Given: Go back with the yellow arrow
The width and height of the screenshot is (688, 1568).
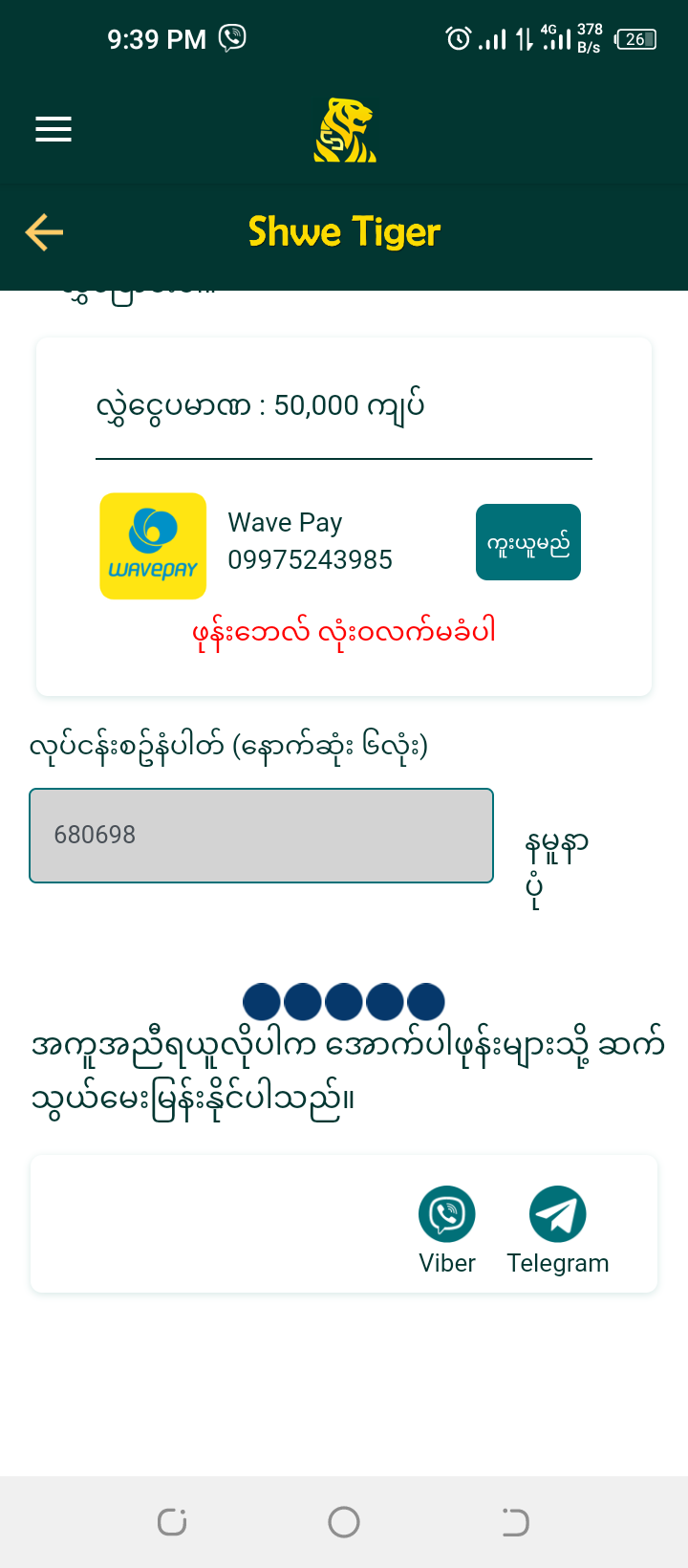Looking at the screenshot, I should point(44,232).
